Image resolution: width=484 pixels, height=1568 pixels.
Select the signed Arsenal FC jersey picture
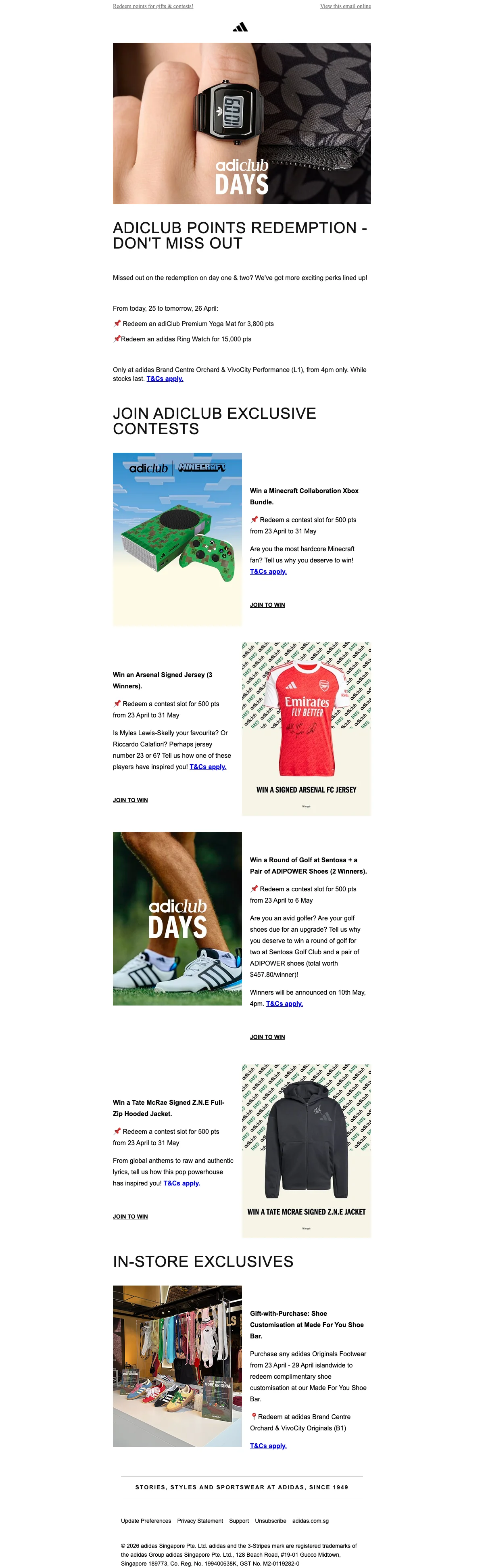point(306,728)
